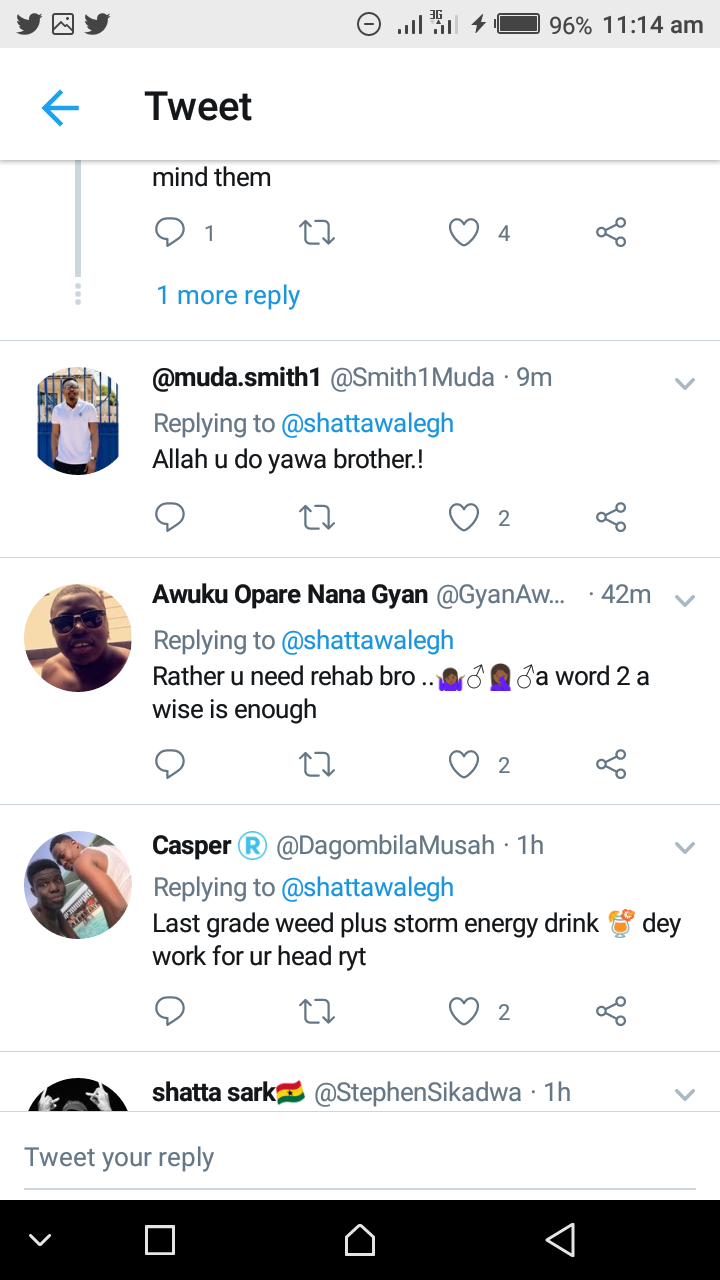Share @muda.smith1's tweet
The height and width of the screenshot is (1280, 720).
tap(611, 517)
